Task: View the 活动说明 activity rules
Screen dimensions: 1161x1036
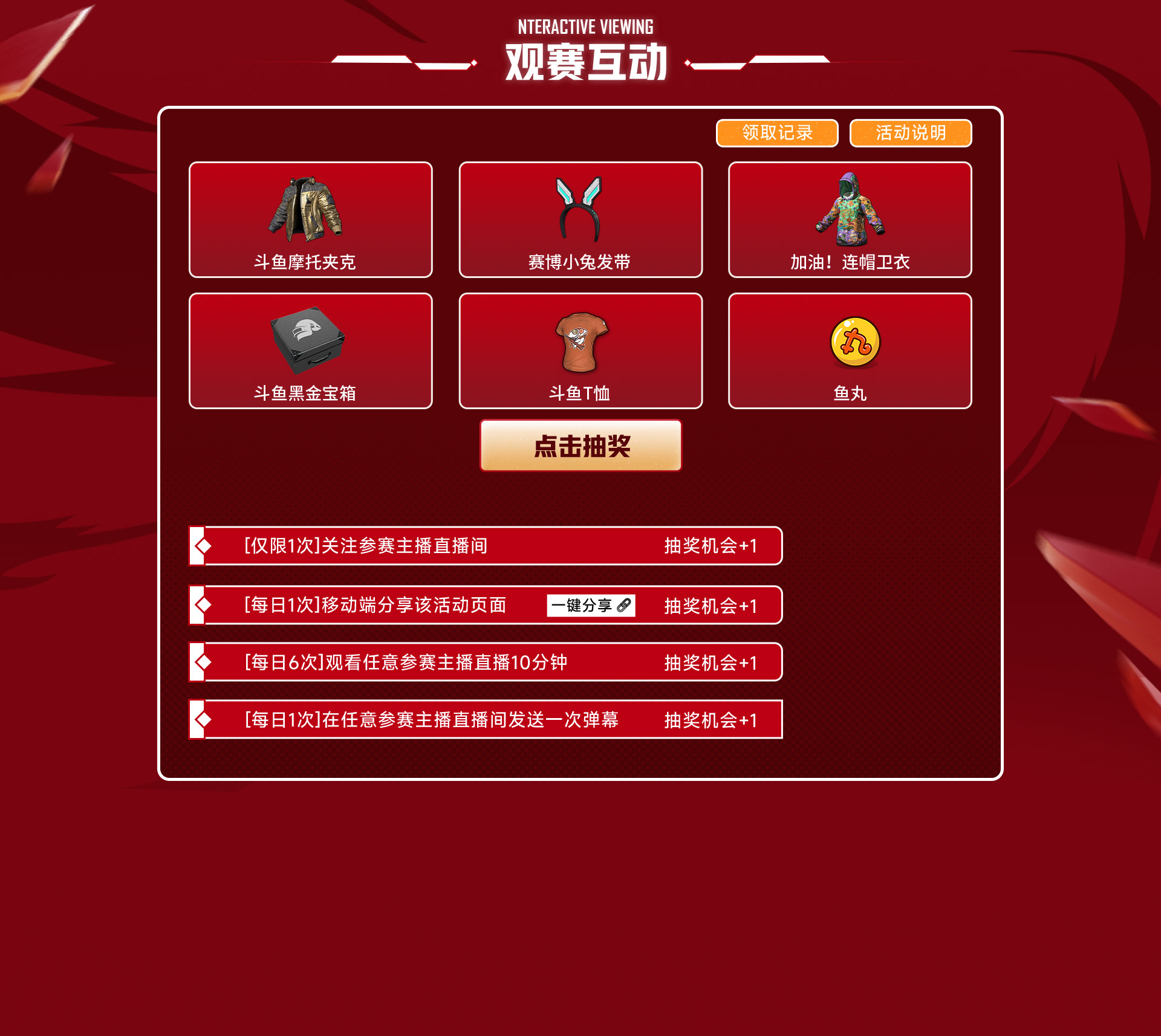Action: tap(910, 133)
